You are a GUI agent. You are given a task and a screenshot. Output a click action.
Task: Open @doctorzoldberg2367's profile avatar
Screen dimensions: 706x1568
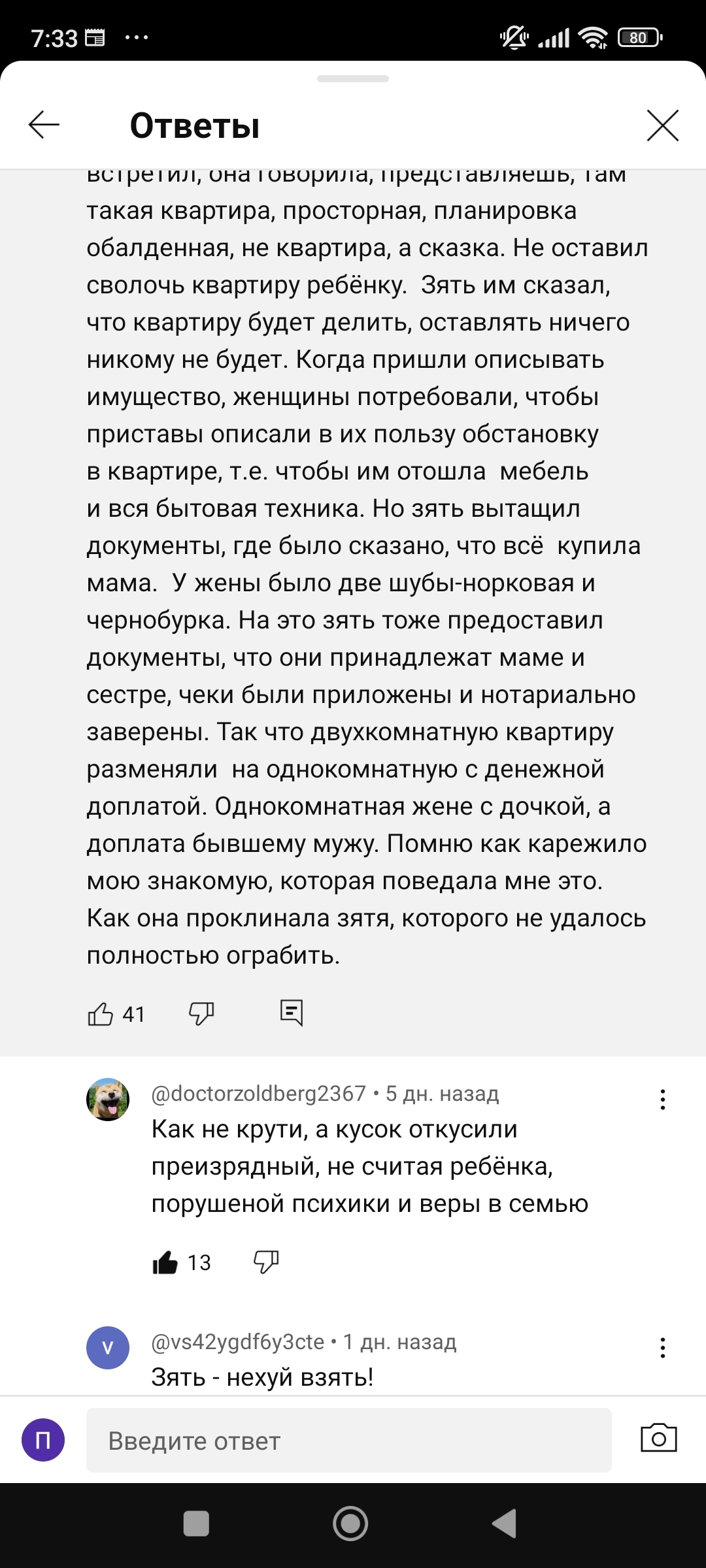point(108,1100)
